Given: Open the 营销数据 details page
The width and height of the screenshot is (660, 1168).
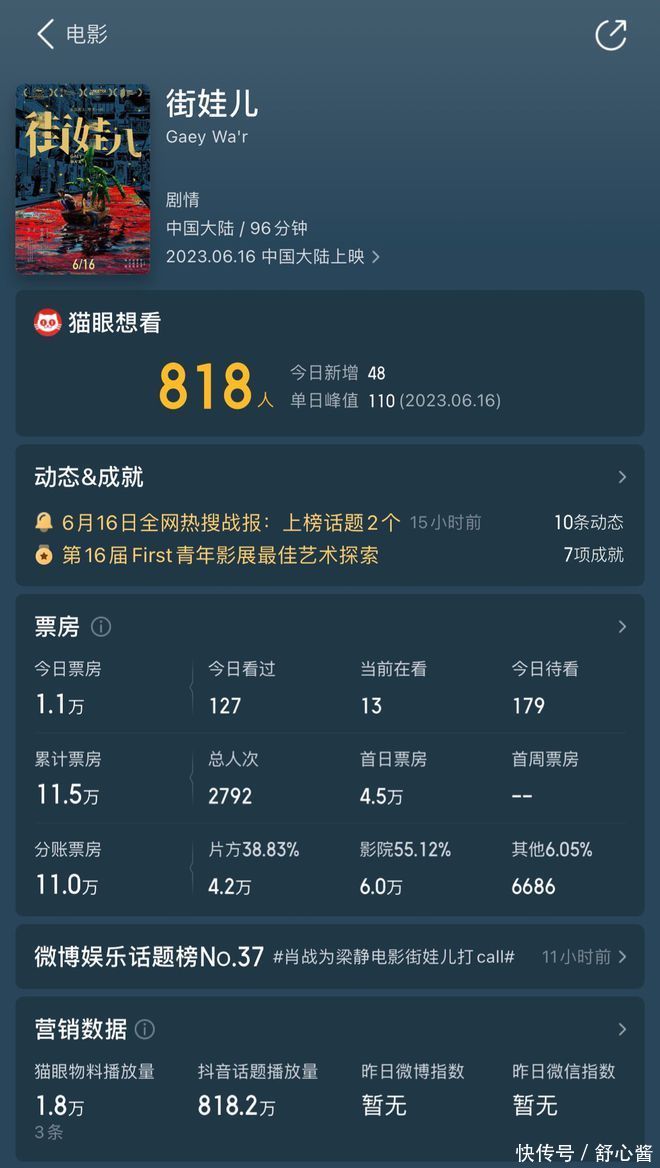Looking at the screenshot, I should (621, 1029).
